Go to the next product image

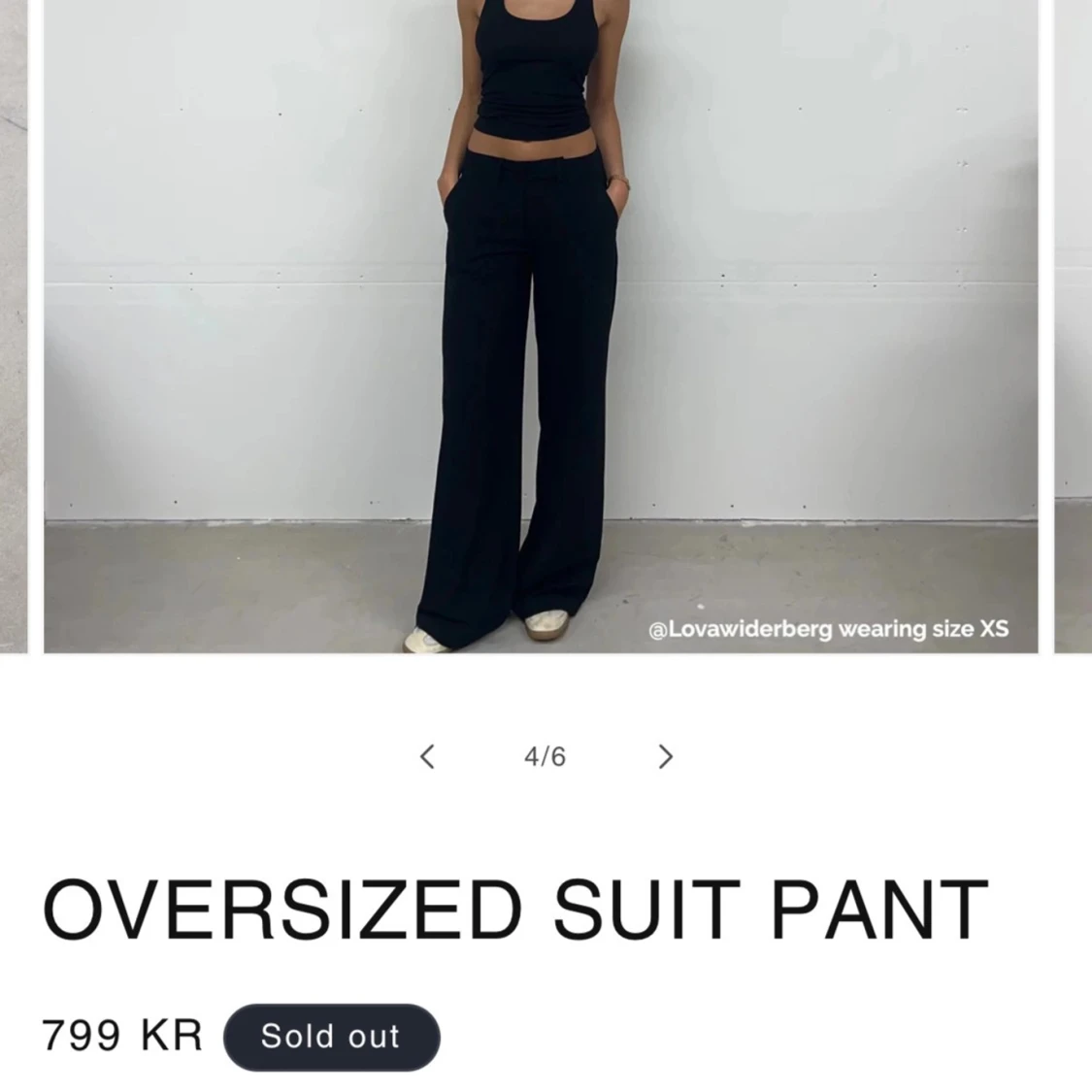pos(665,756)
